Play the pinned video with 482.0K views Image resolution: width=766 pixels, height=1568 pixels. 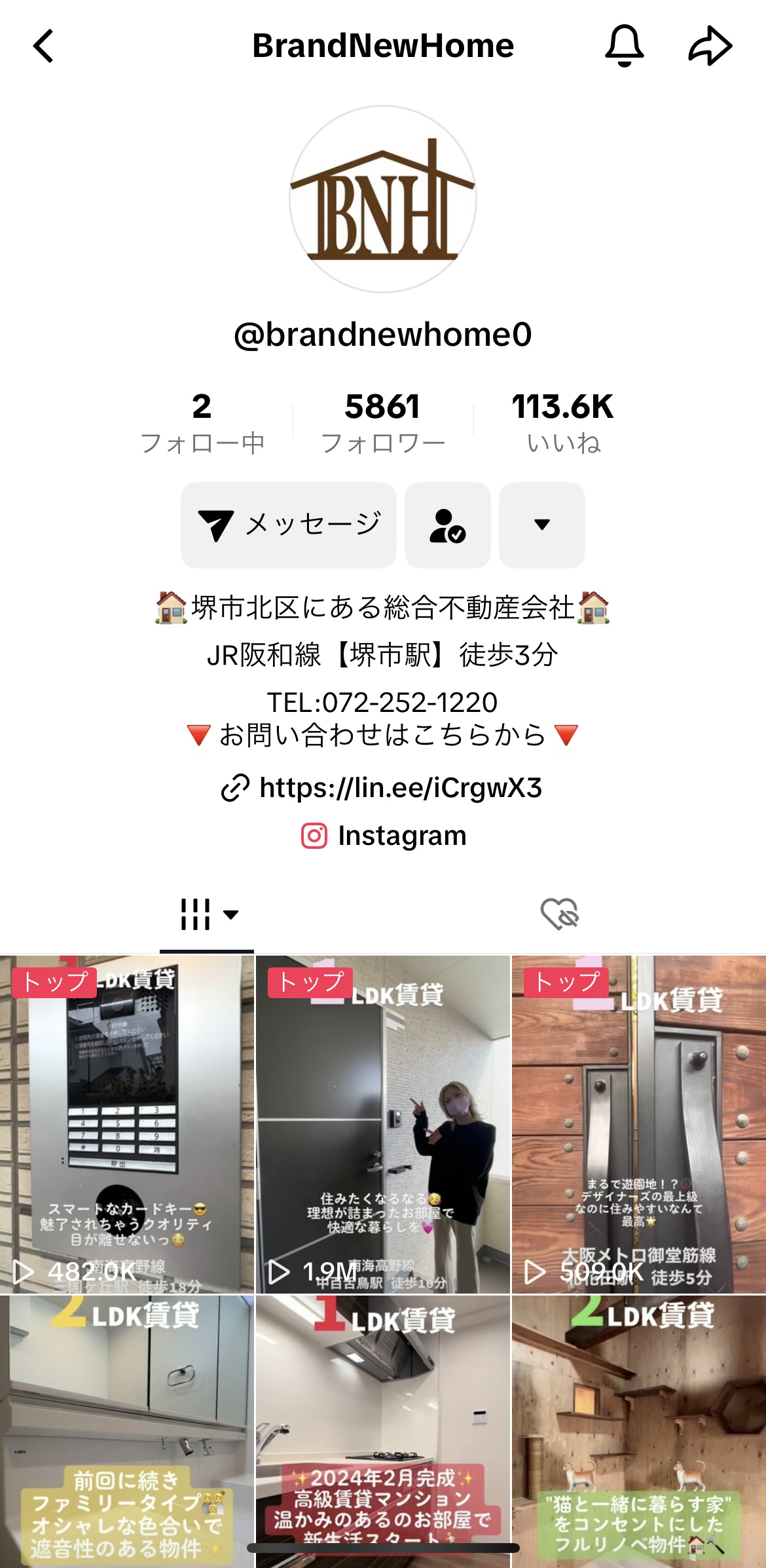(126, 1124)
